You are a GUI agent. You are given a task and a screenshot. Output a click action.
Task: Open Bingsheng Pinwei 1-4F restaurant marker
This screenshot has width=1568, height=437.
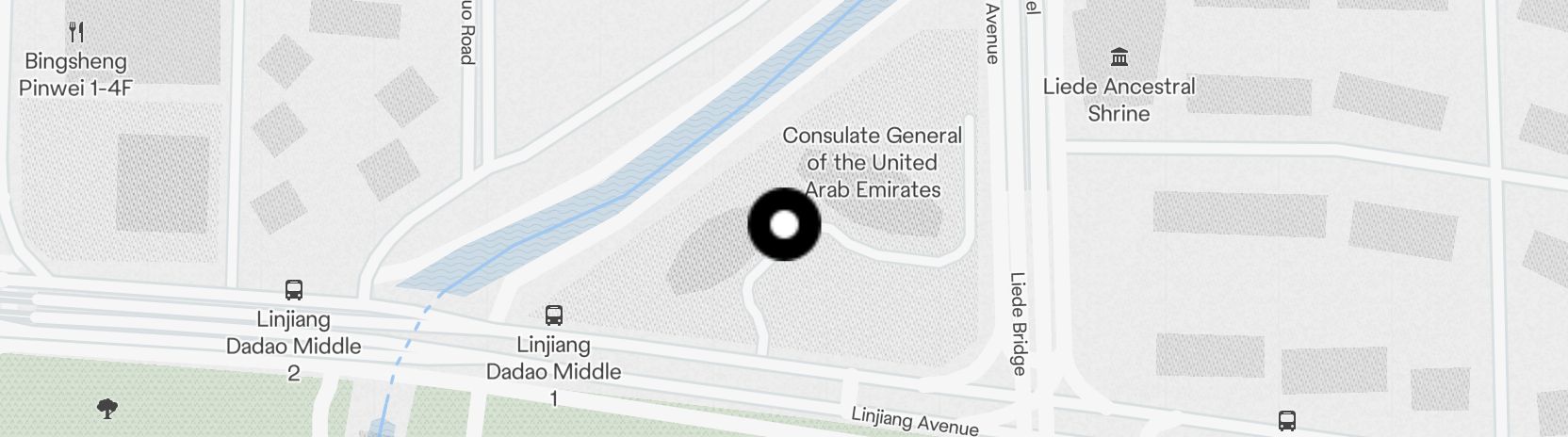pos(76,34)
